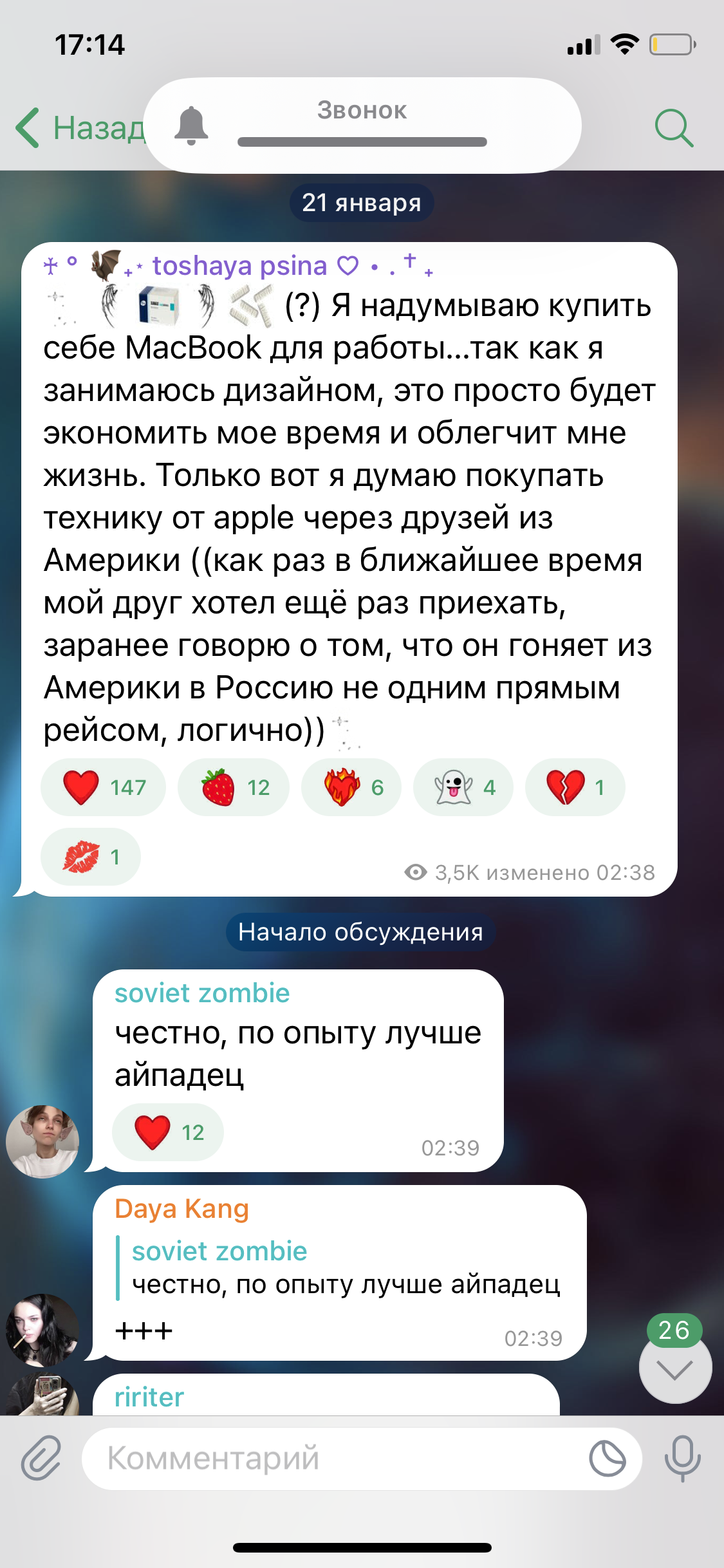Tap the strawberry reaction with 12
Image resolution: width=724 pixels, height=1568 pixels.
click(x=234, y=787)
